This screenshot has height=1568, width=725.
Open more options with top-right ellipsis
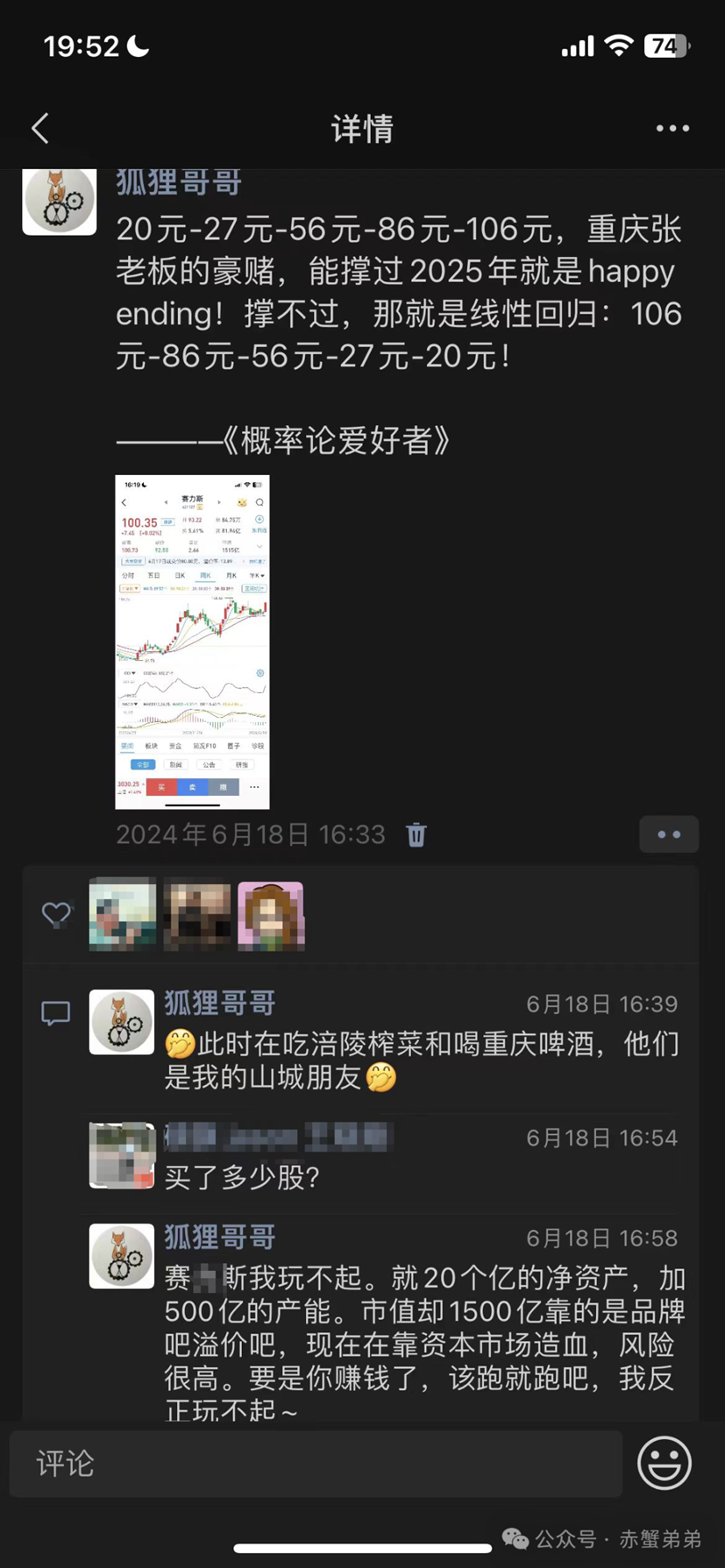672,128
